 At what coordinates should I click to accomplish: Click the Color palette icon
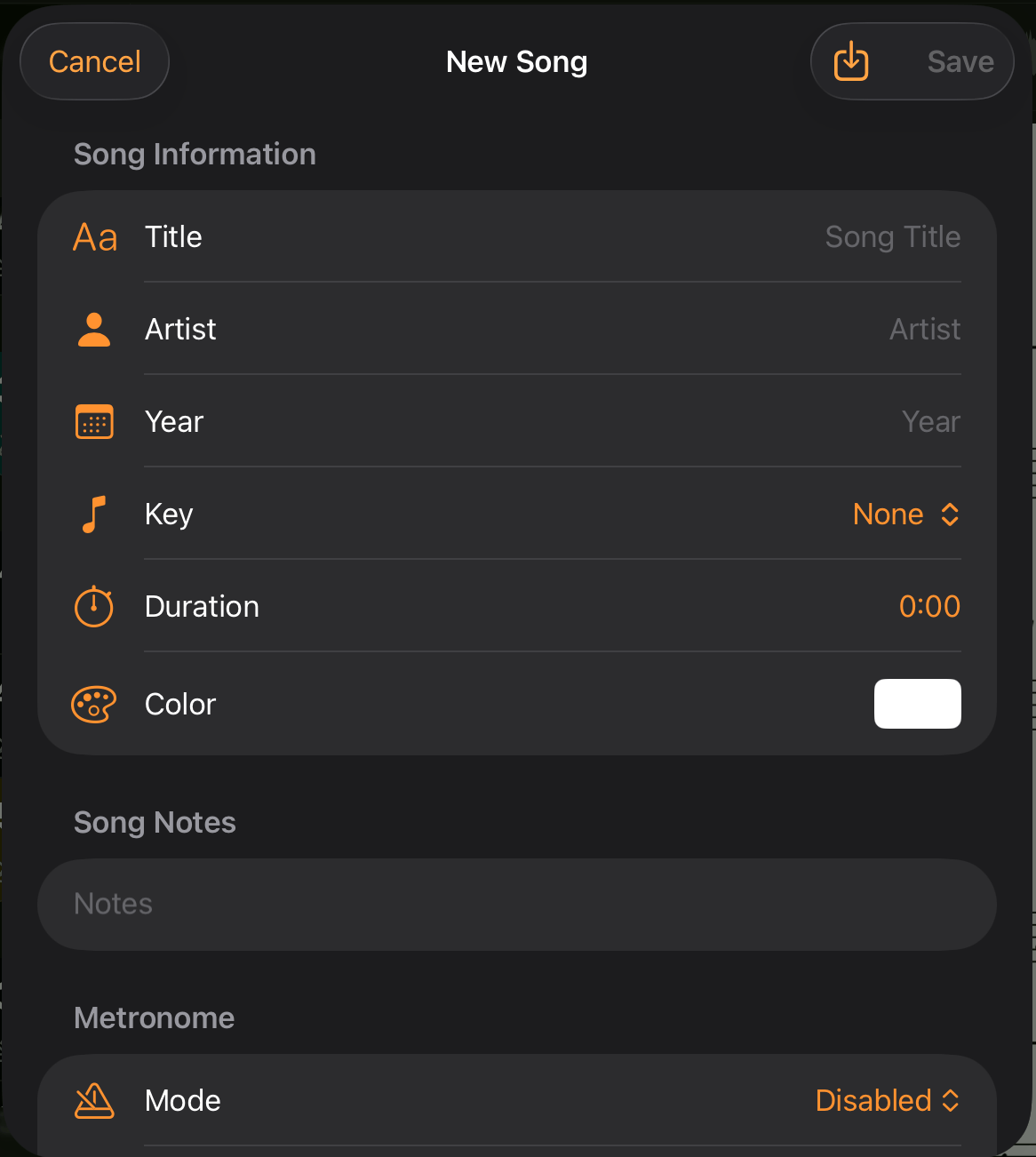click(x=94, y=704)
